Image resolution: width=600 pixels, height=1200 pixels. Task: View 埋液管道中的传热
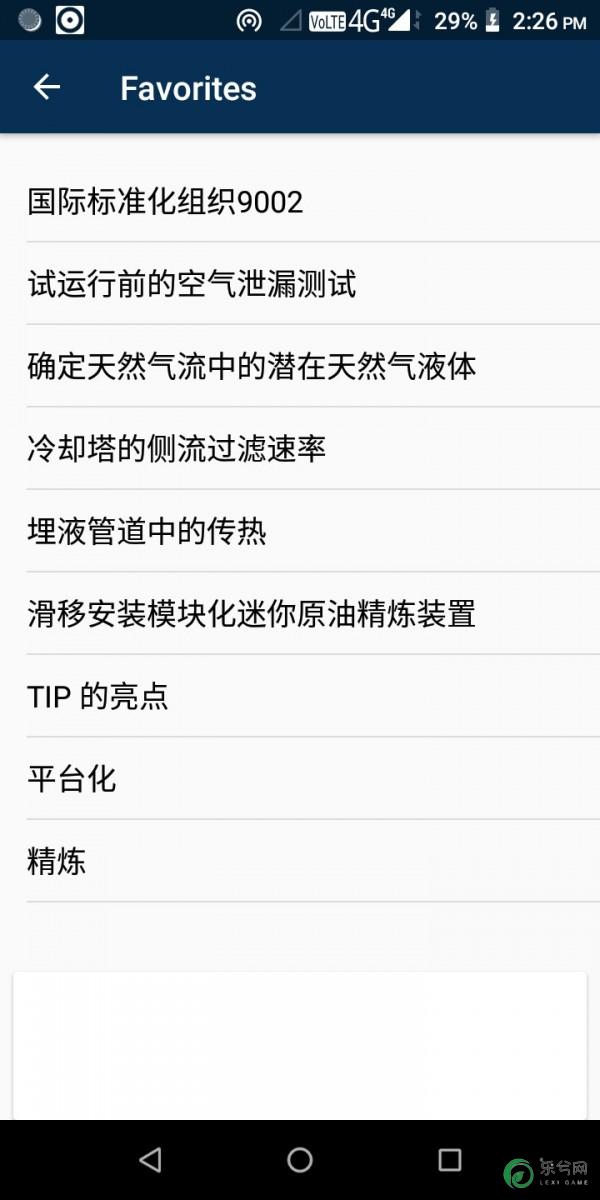point(300,531)
